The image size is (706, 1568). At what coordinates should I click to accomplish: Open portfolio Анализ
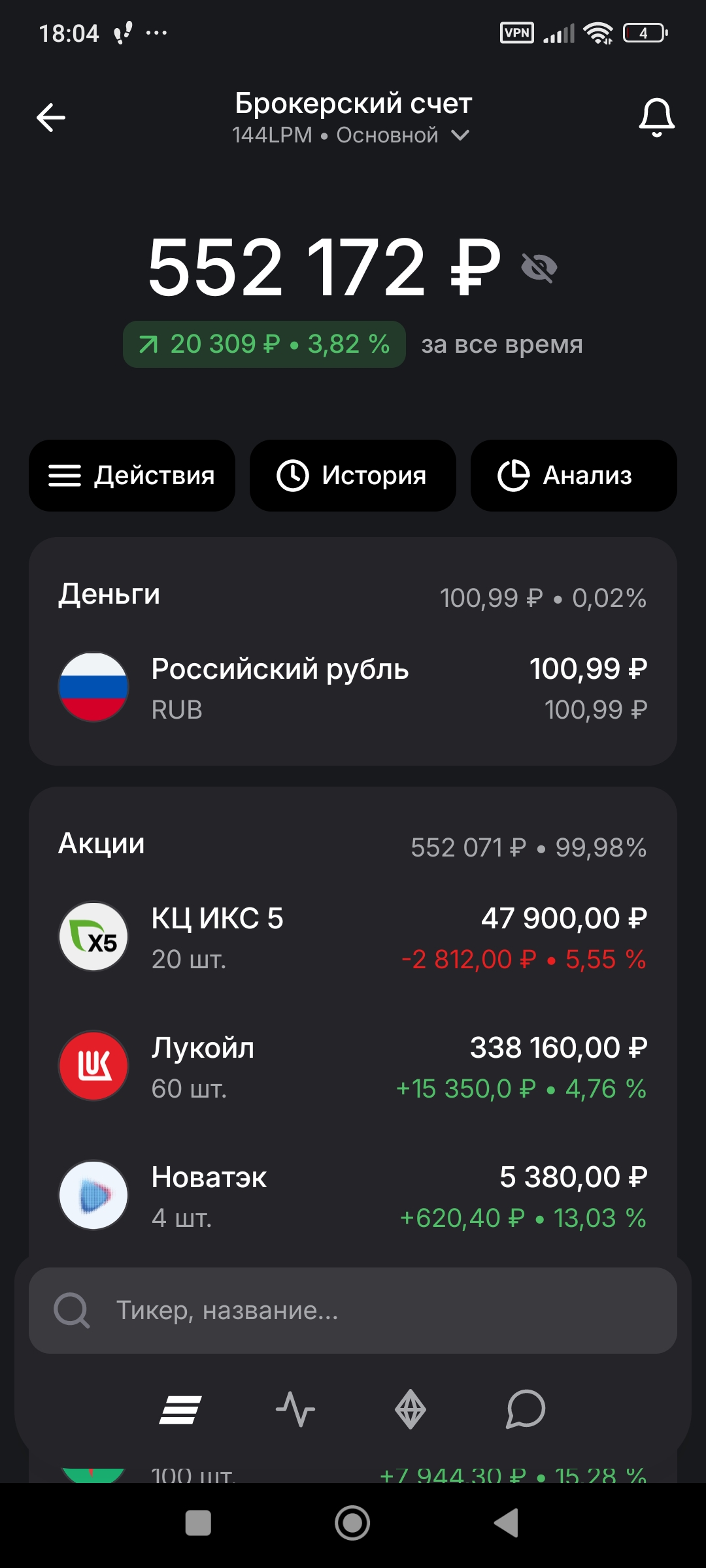tap(573, 476)
